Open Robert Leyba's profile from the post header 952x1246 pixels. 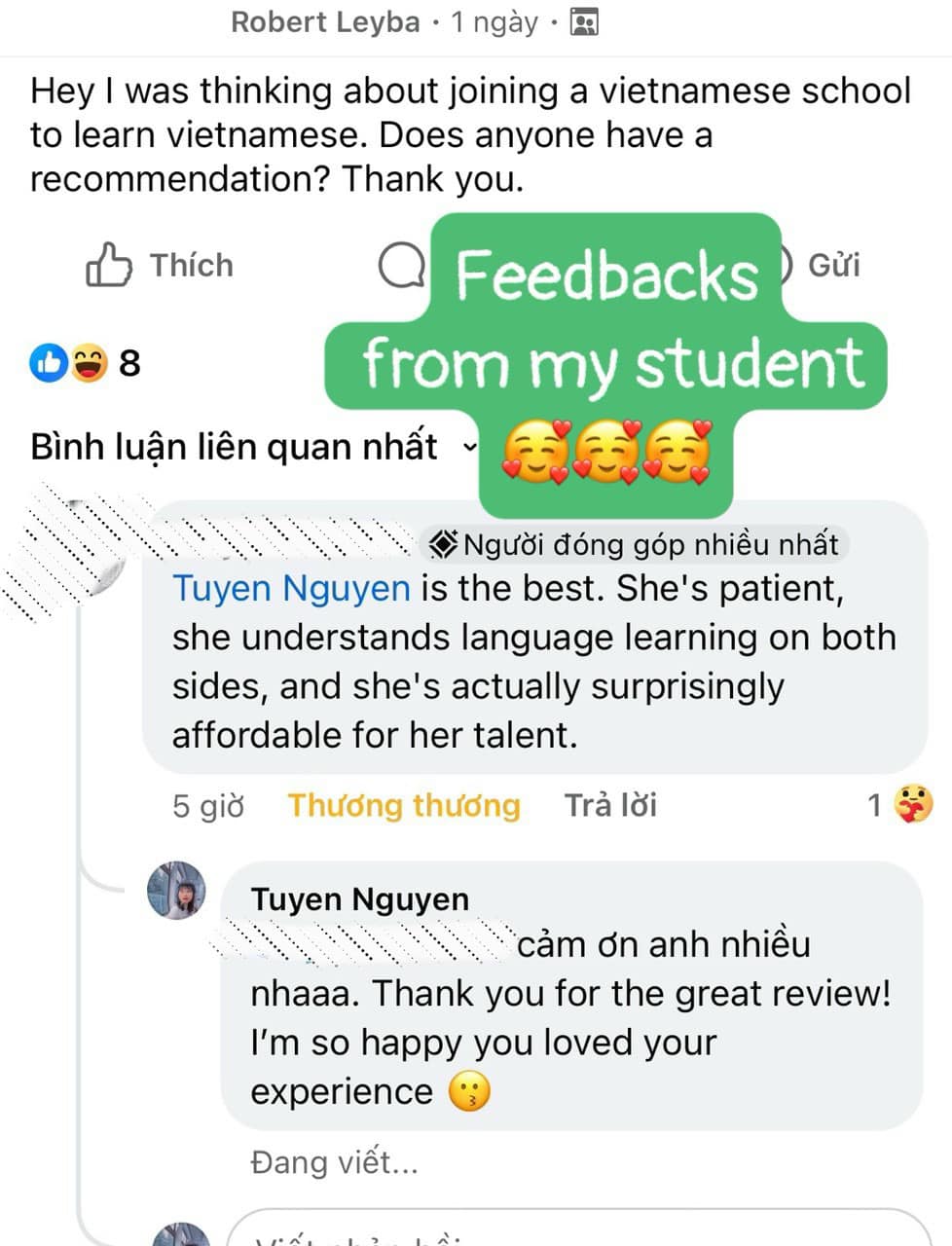(325, 21)
